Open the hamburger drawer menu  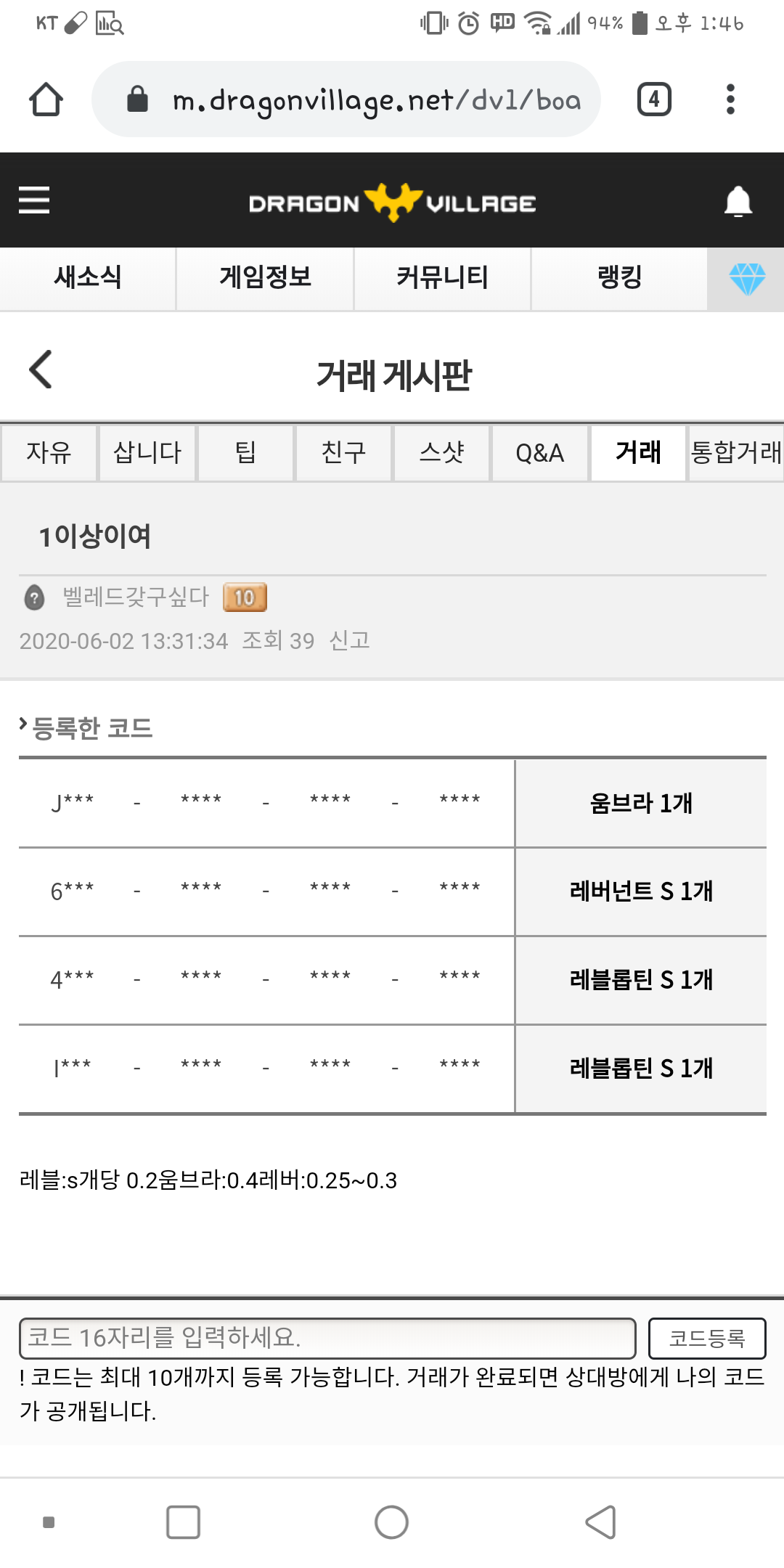(x=34, y=200)
